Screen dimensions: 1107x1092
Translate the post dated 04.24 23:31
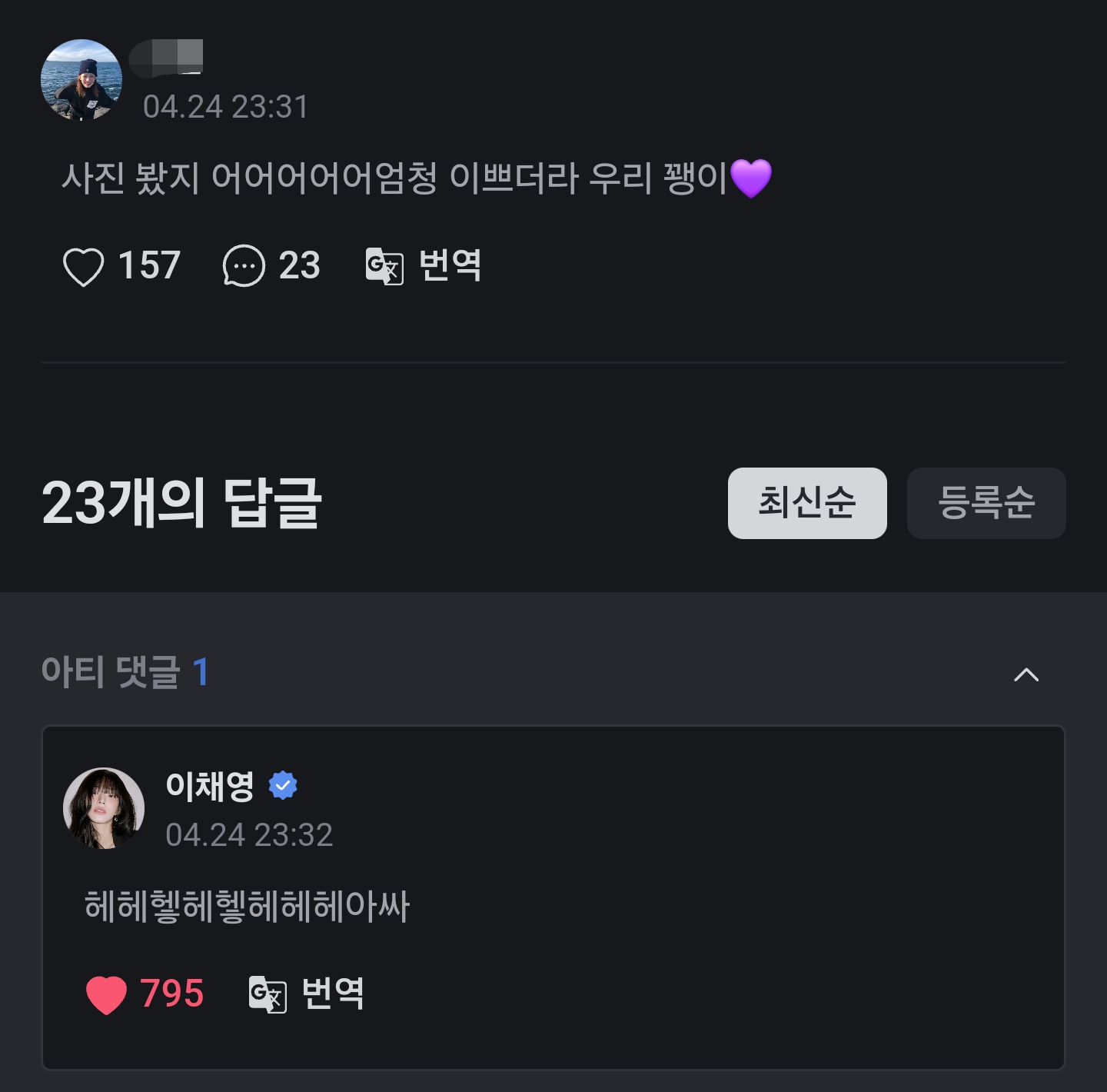point(424,266)
